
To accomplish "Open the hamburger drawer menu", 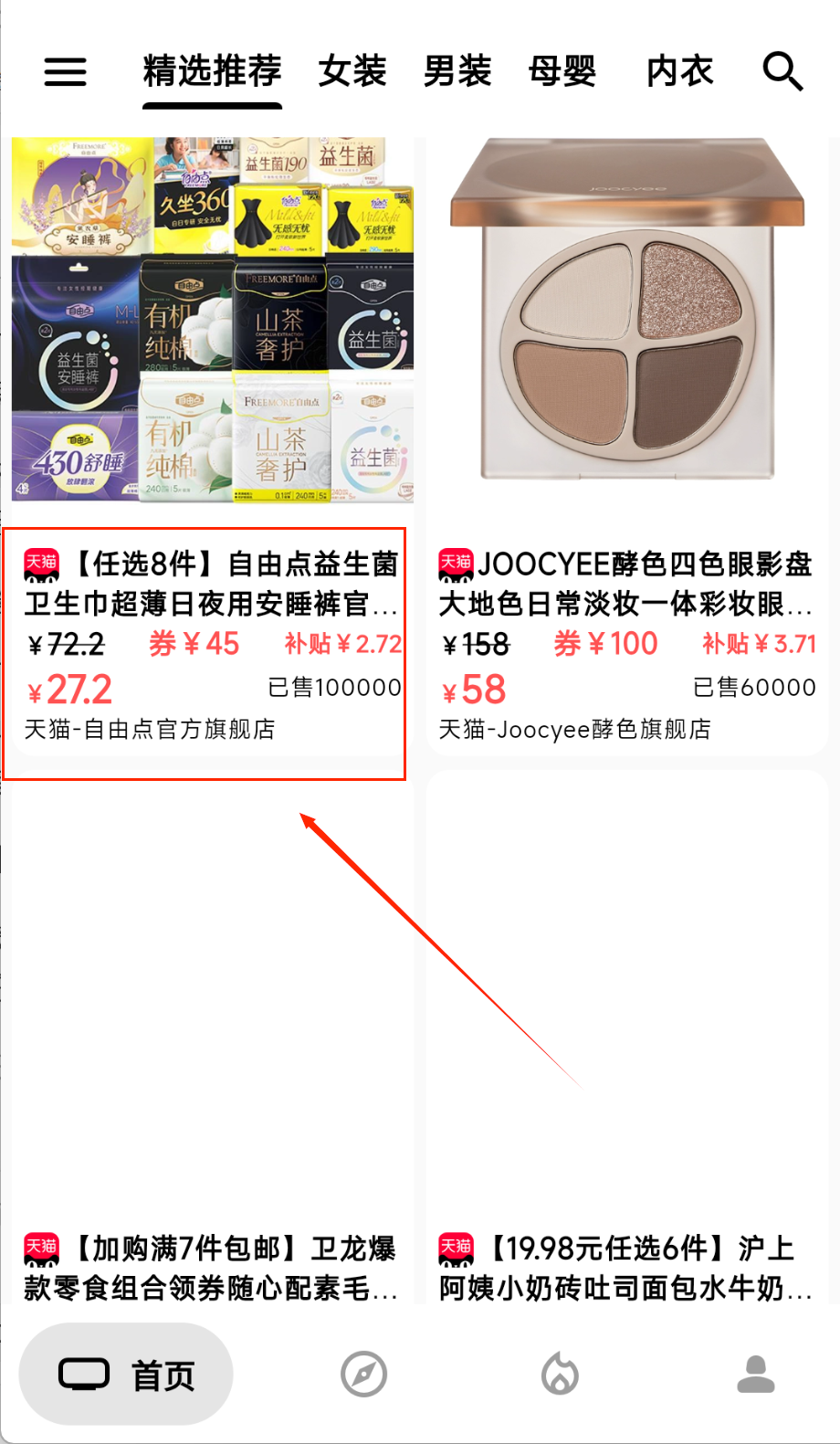I will (x=65, y=71).
